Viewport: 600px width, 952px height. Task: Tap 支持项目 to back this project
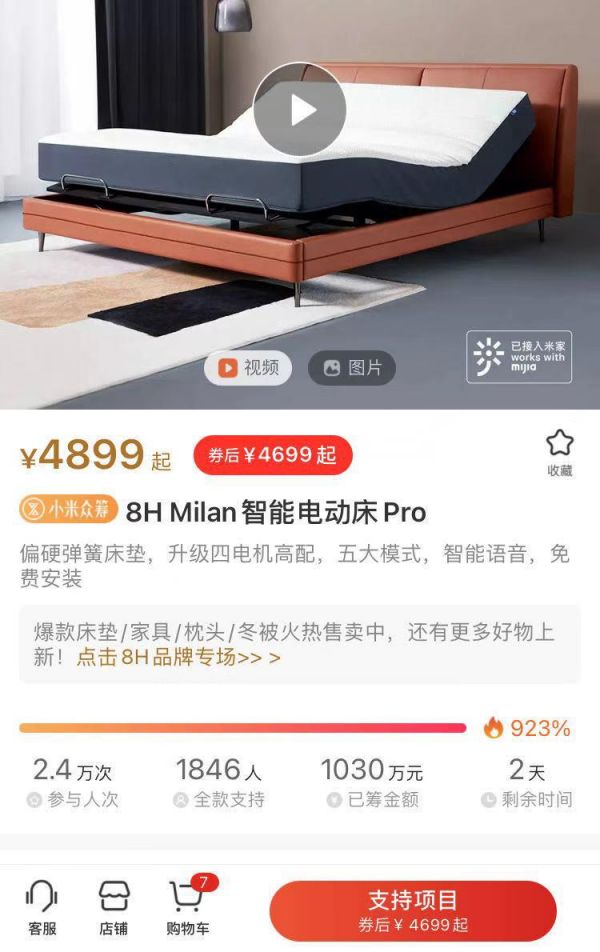412,910
